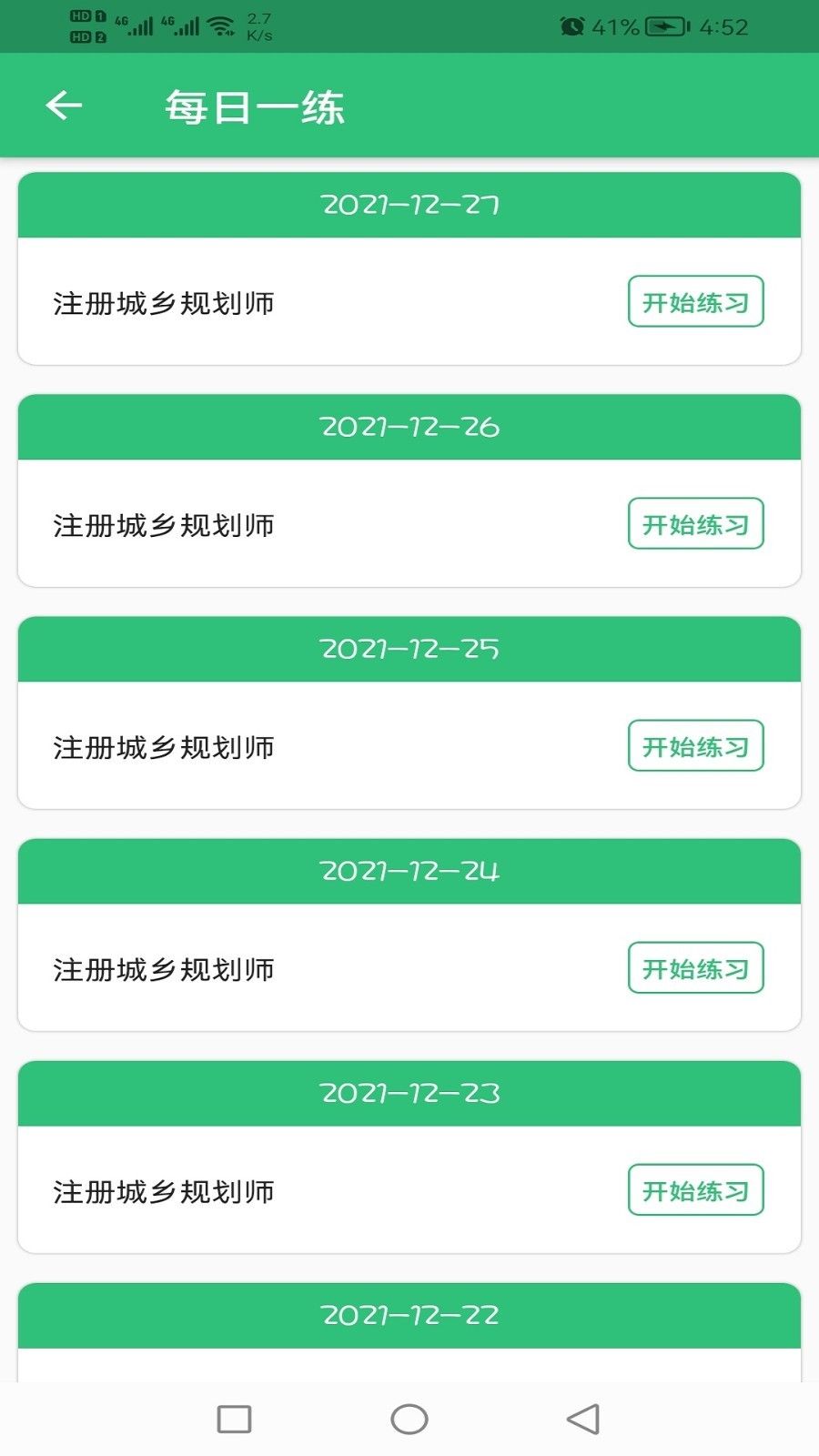Click 开始练习 for the 2021-12-26 exercise
Viewport: 819px width, 1456px height.
coord(695,524)
